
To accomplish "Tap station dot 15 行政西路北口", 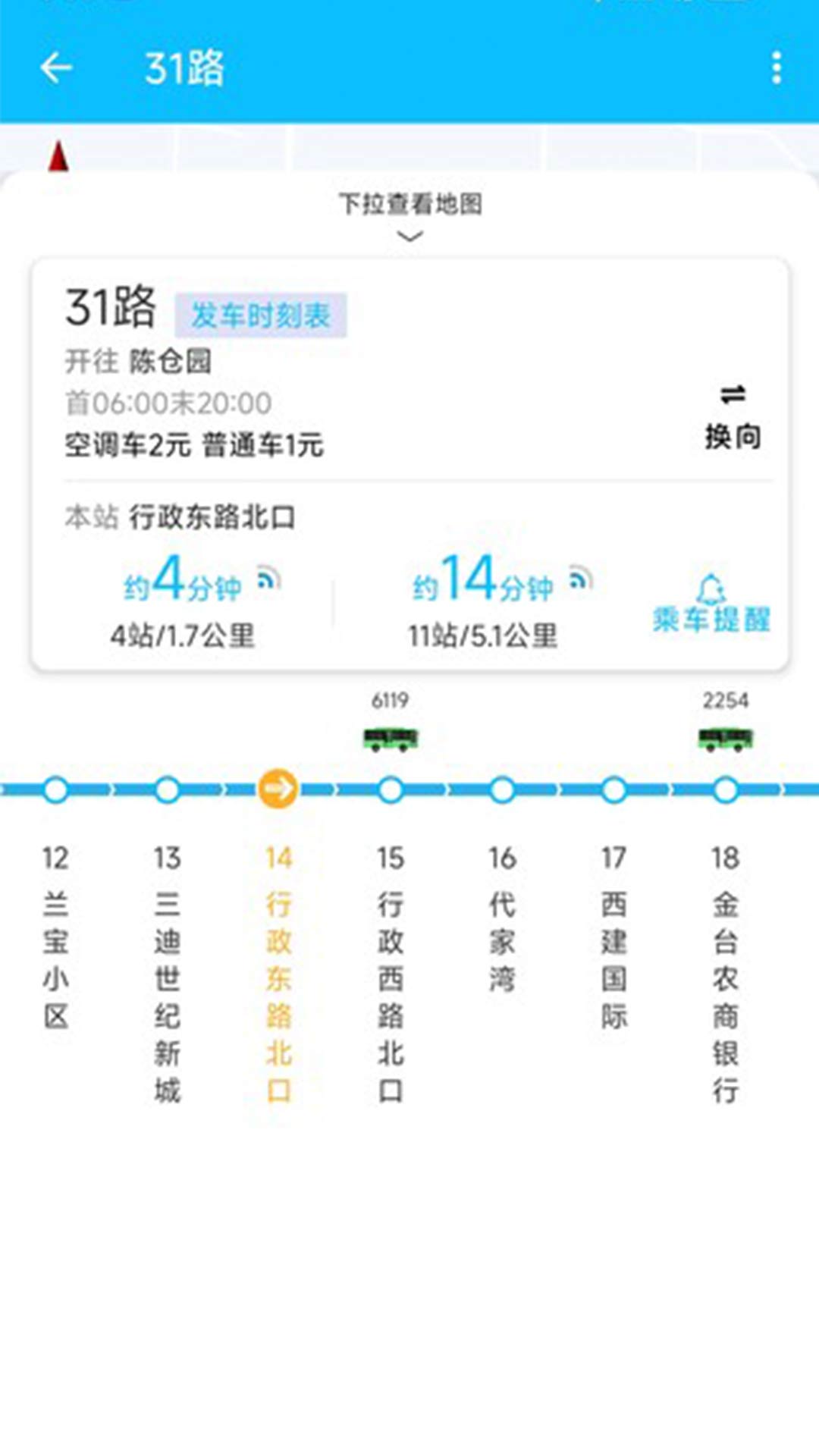I will coord(390,789).
